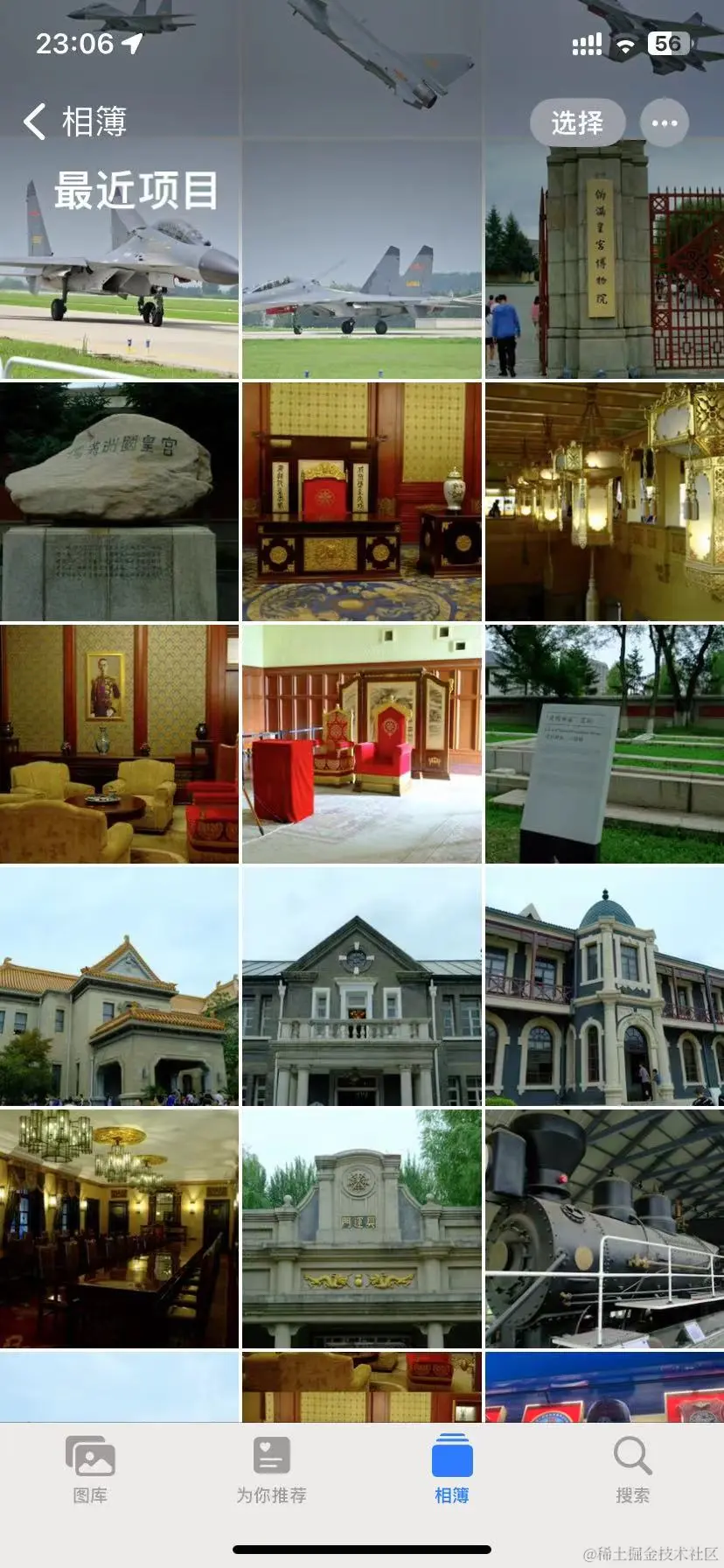View the black steam locomotive photo
This screenshot has height=1568, width=724.
pyautogui.click(x=604, y=1228)
